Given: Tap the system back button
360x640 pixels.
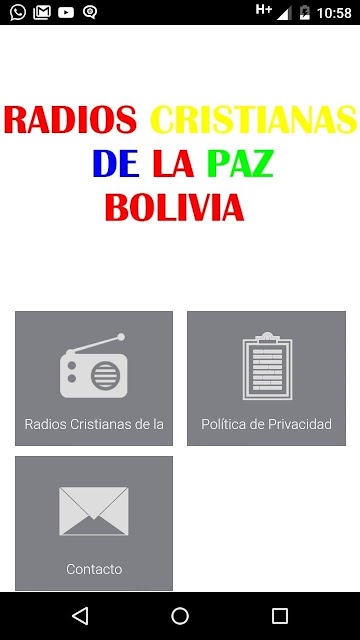Looking at the screenshot, I should tap(80, 616).
